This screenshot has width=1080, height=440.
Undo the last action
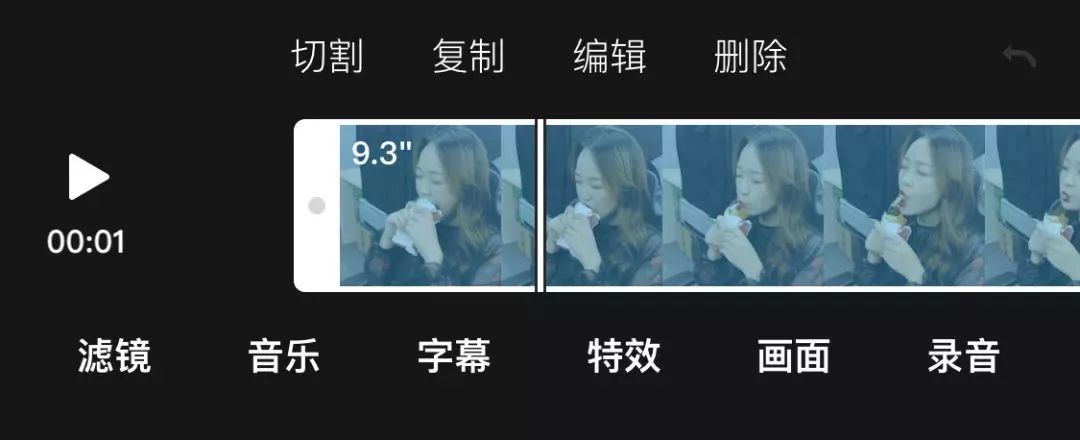coord(1019,57)
